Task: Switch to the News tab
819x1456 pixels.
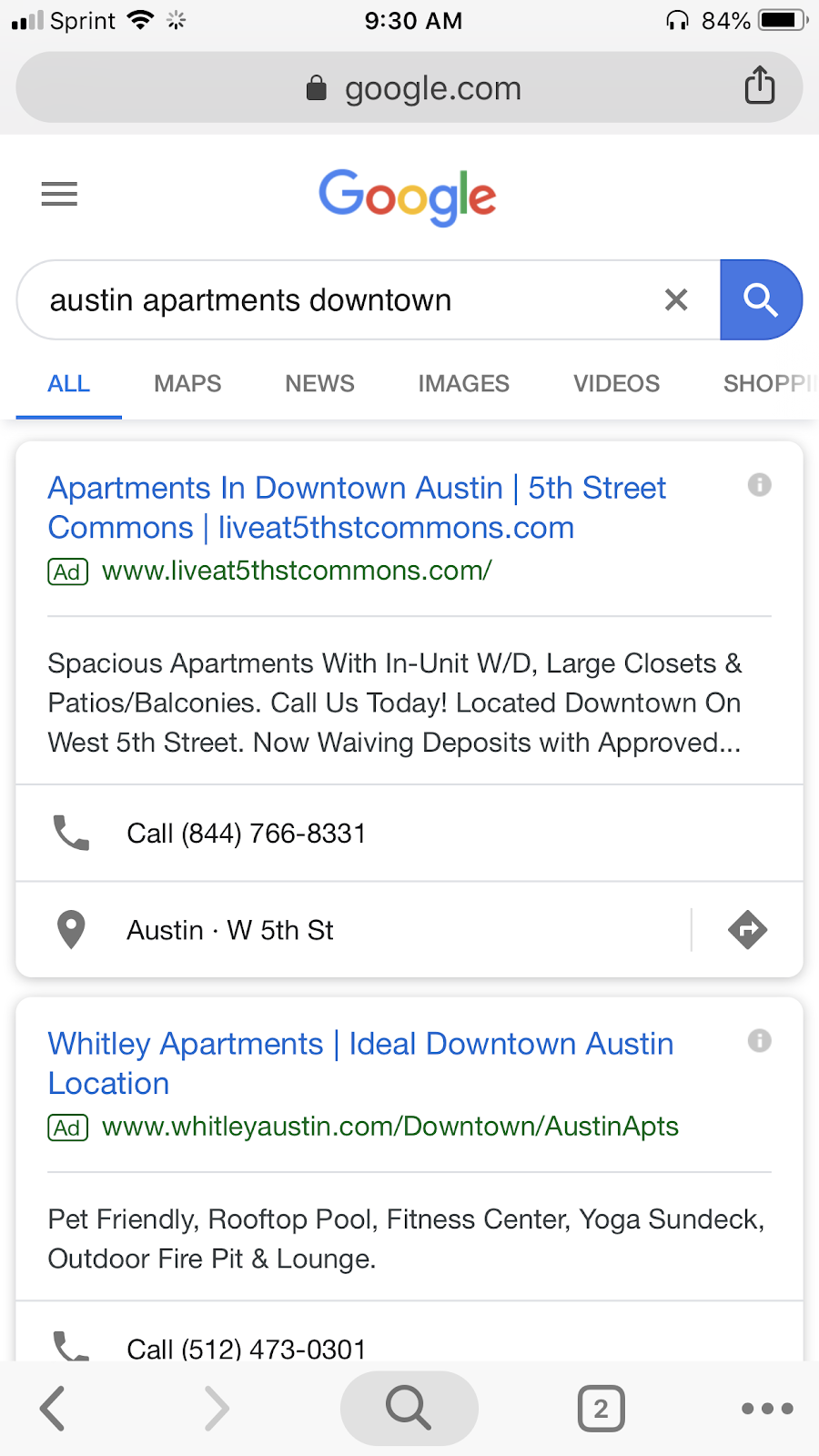Action: 319,383
